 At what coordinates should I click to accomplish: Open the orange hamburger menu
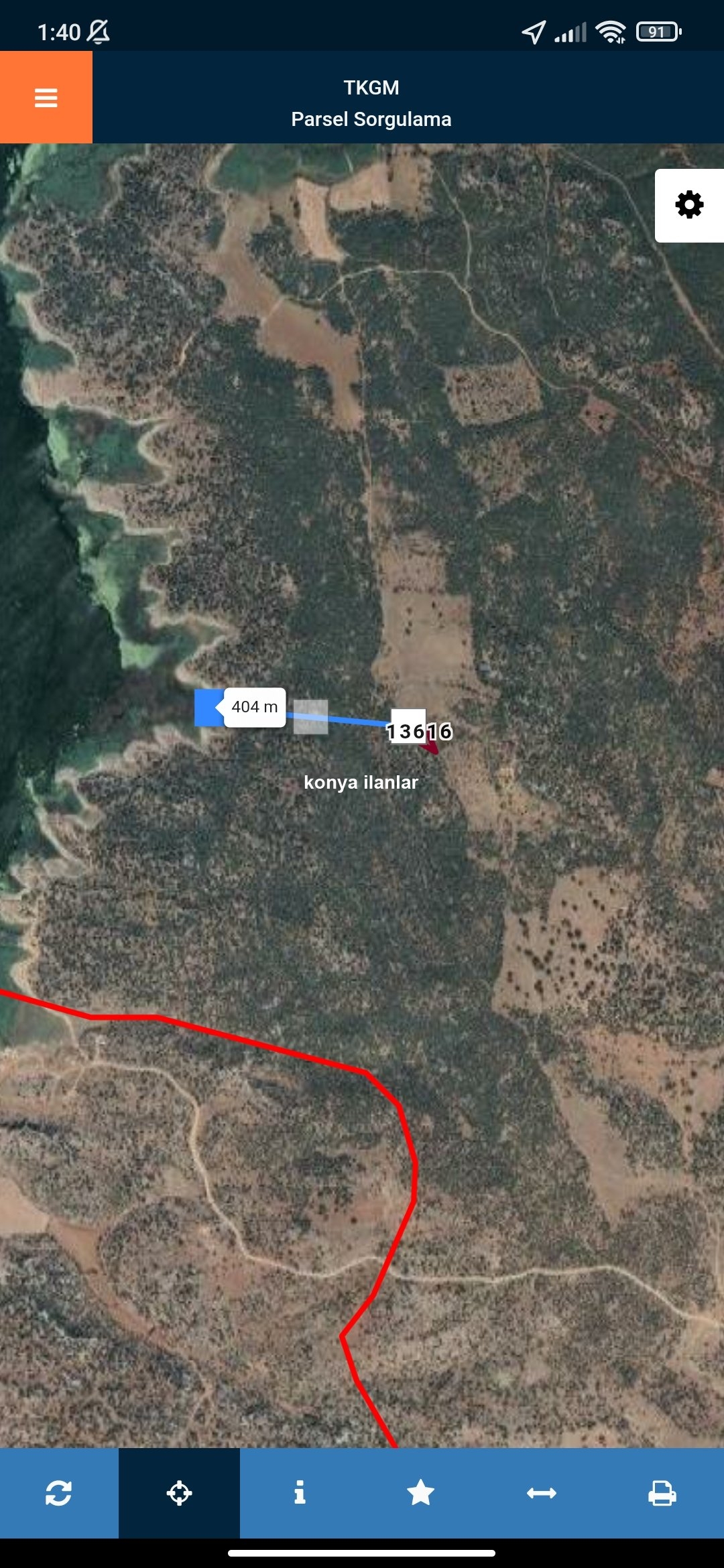click(46, 98)
